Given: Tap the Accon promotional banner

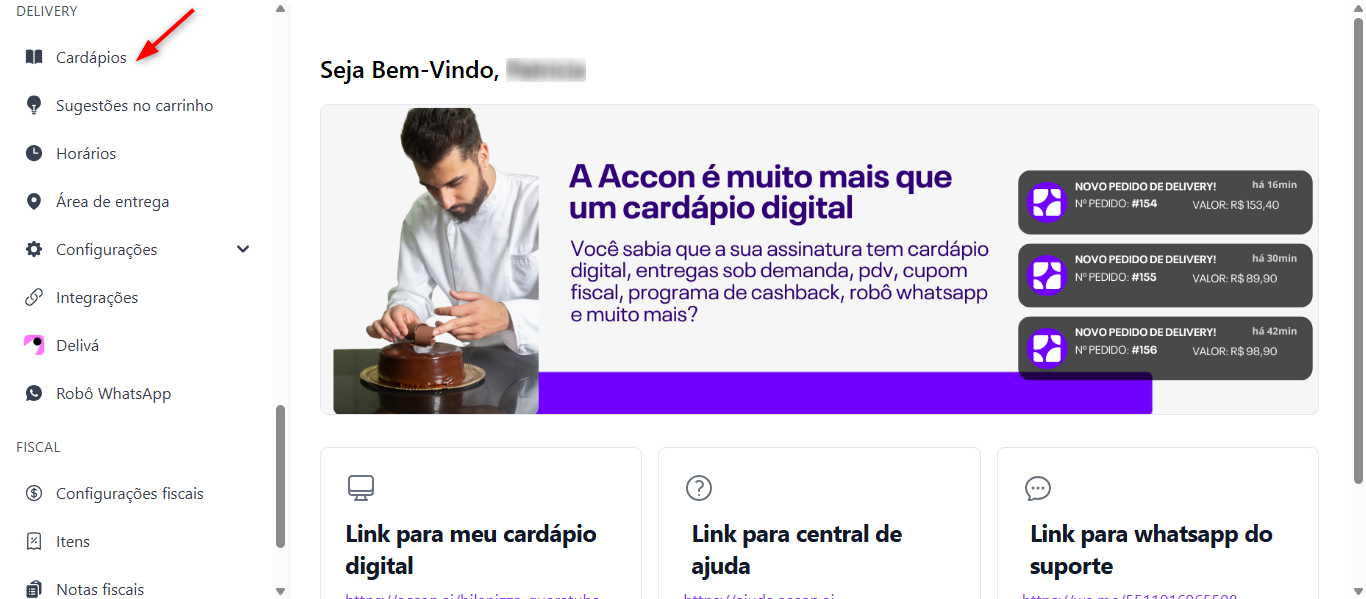Looking at the screenshot, I should point(818,260).
